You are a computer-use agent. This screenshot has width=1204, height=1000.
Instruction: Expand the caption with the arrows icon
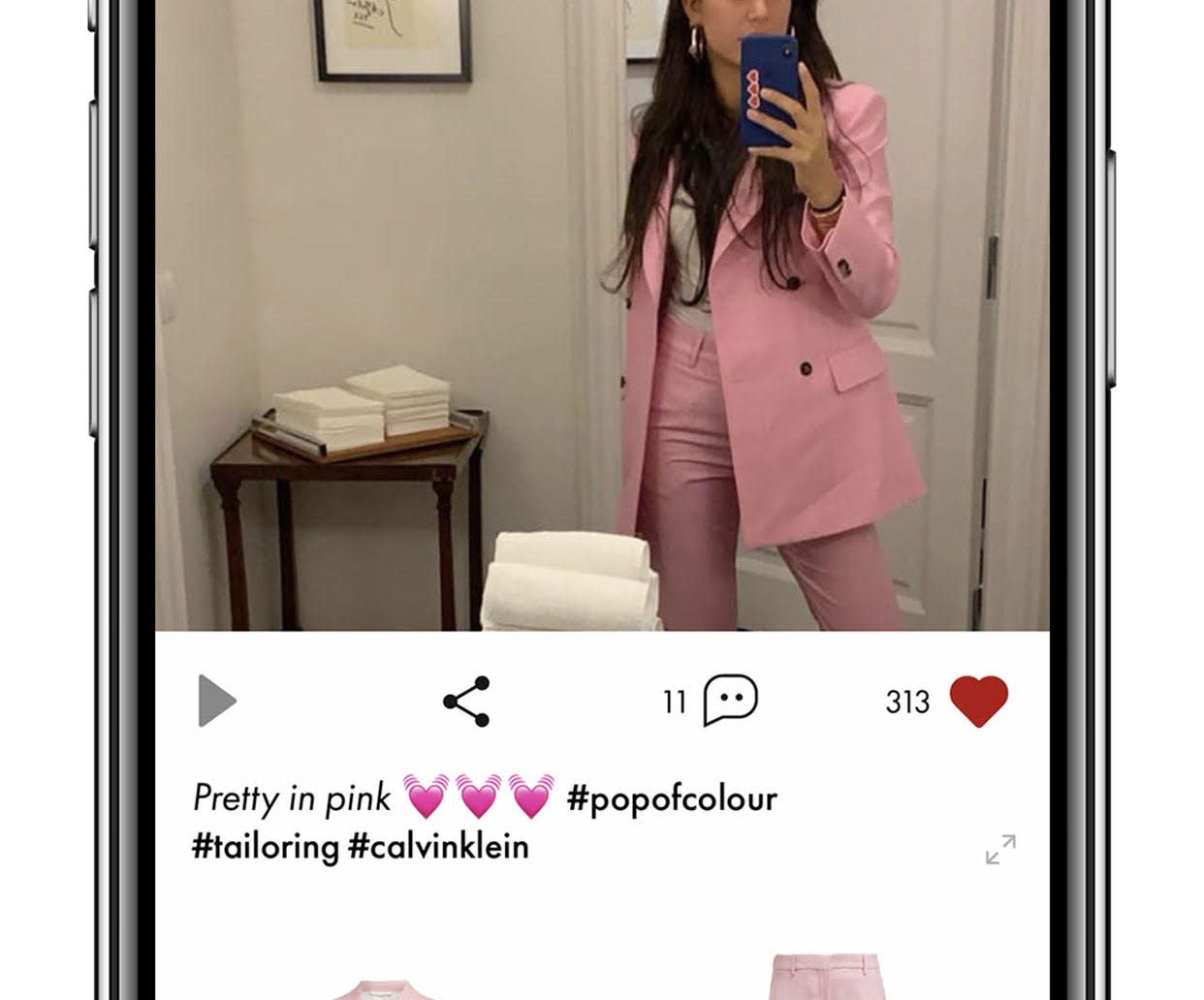tap(1000, 849)
